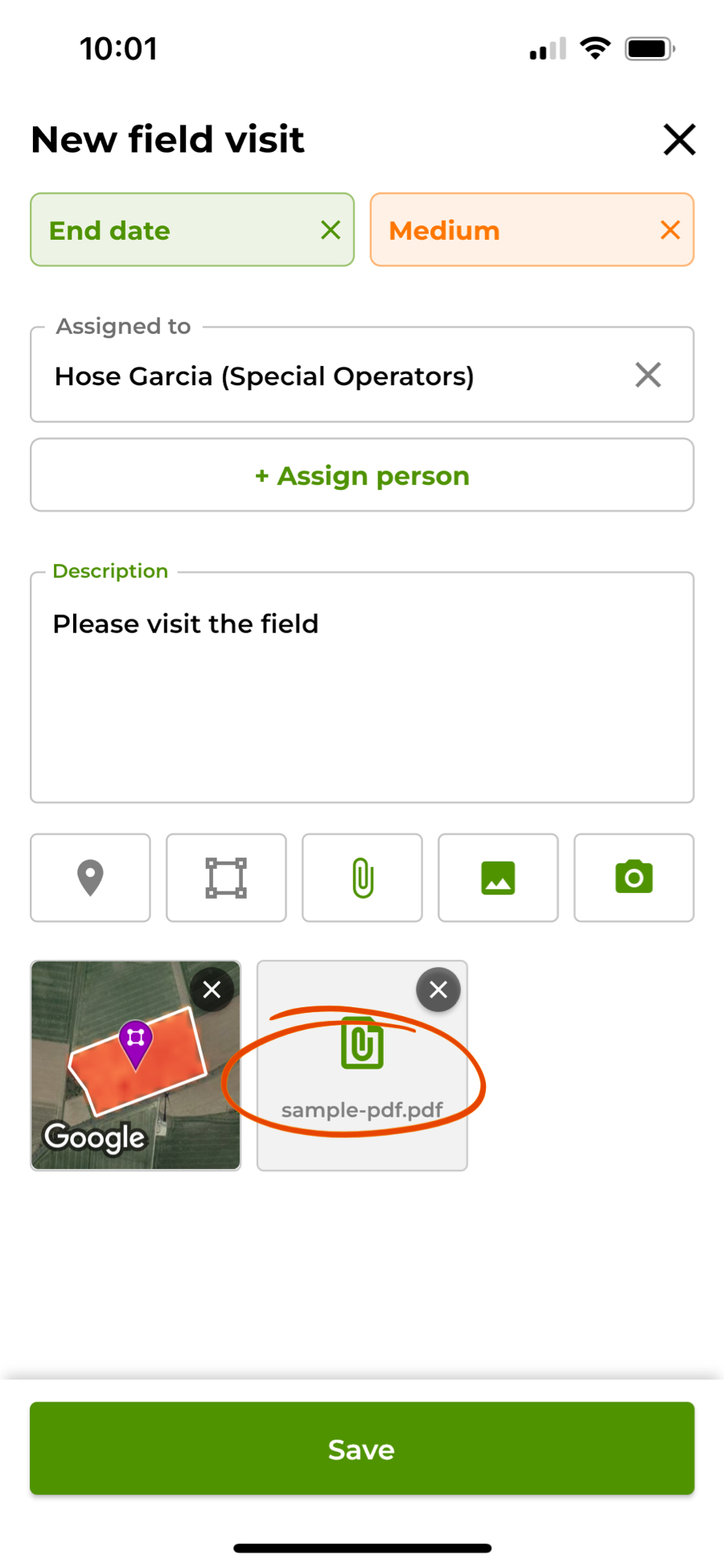
Task: Open the End date picker
Action: (x=161, y=230)
